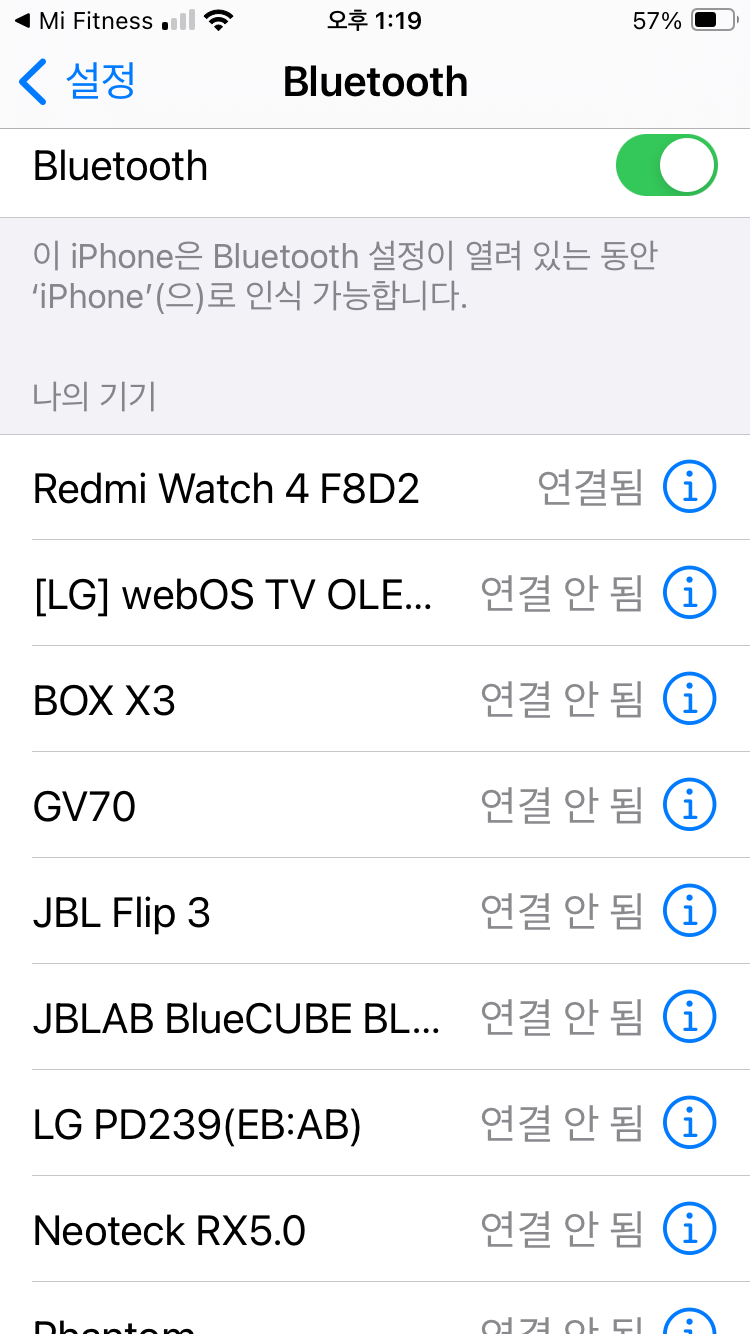Select JBLAB BlueCUBE device row
This screenshot has height=1334, width=750.
click(236, 1019)
